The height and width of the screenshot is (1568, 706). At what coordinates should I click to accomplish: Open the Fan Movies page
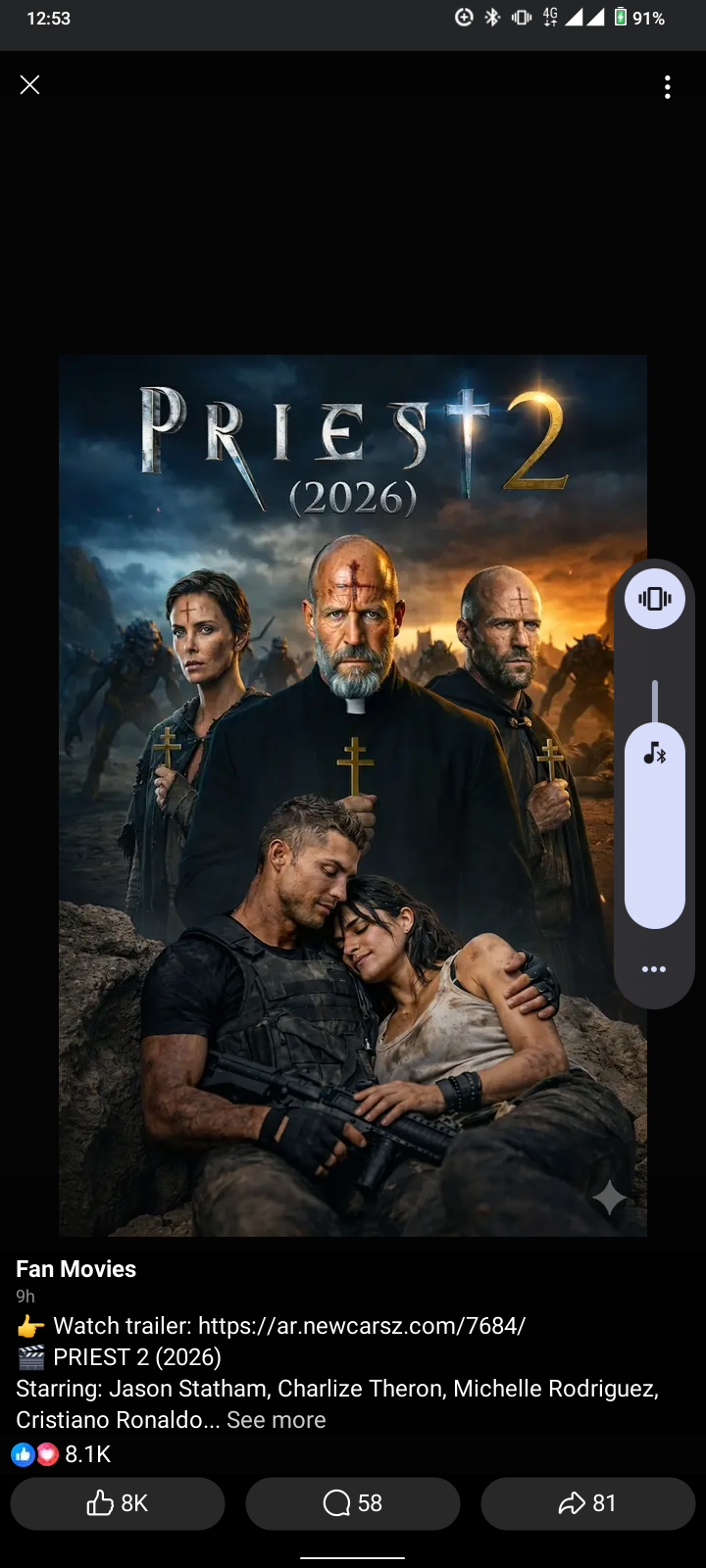pos(76,1269)
